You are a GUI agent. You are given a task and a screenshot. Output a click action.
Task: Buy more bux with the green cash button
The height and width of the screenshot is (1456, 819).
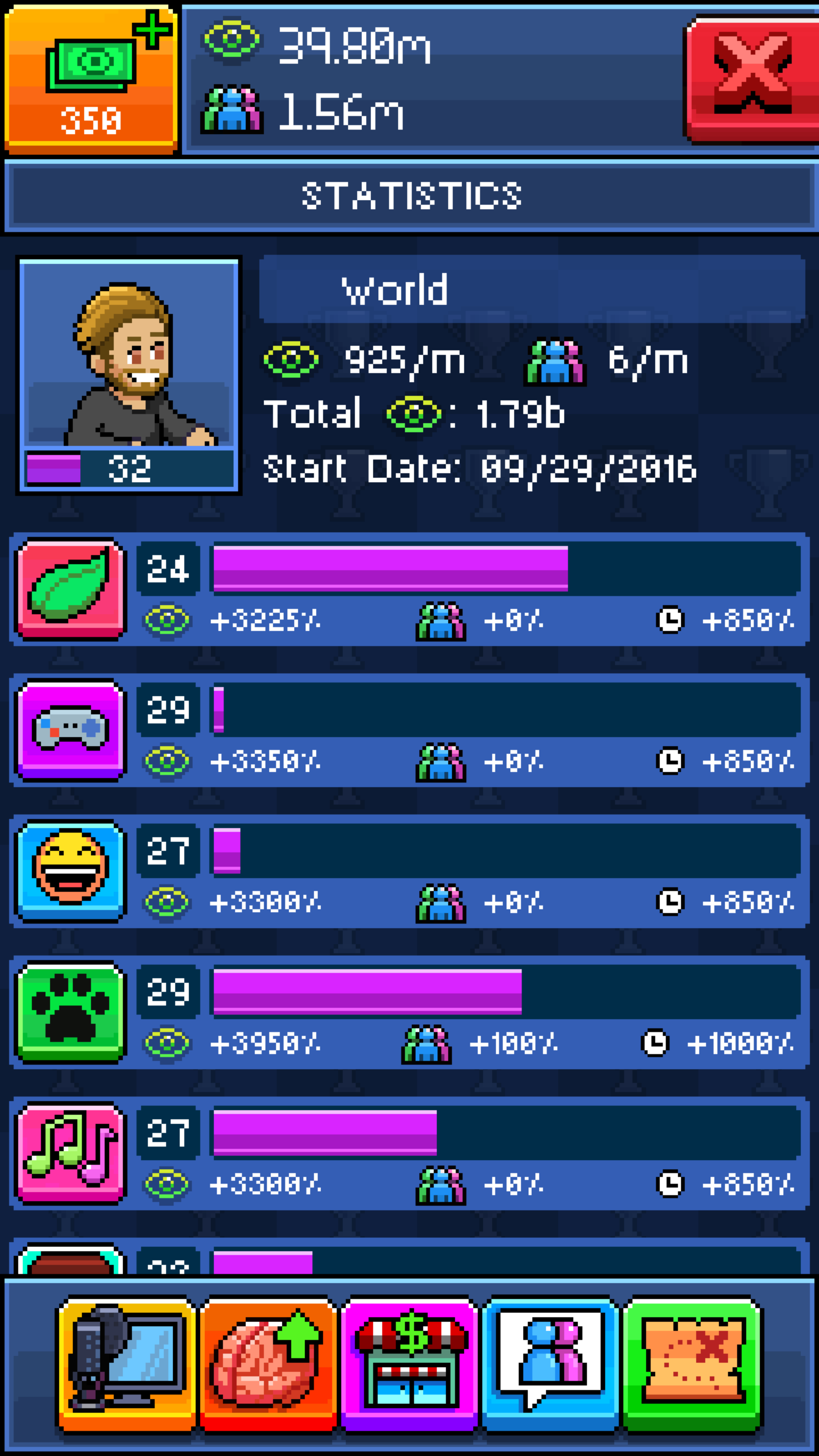coord(91,80)
